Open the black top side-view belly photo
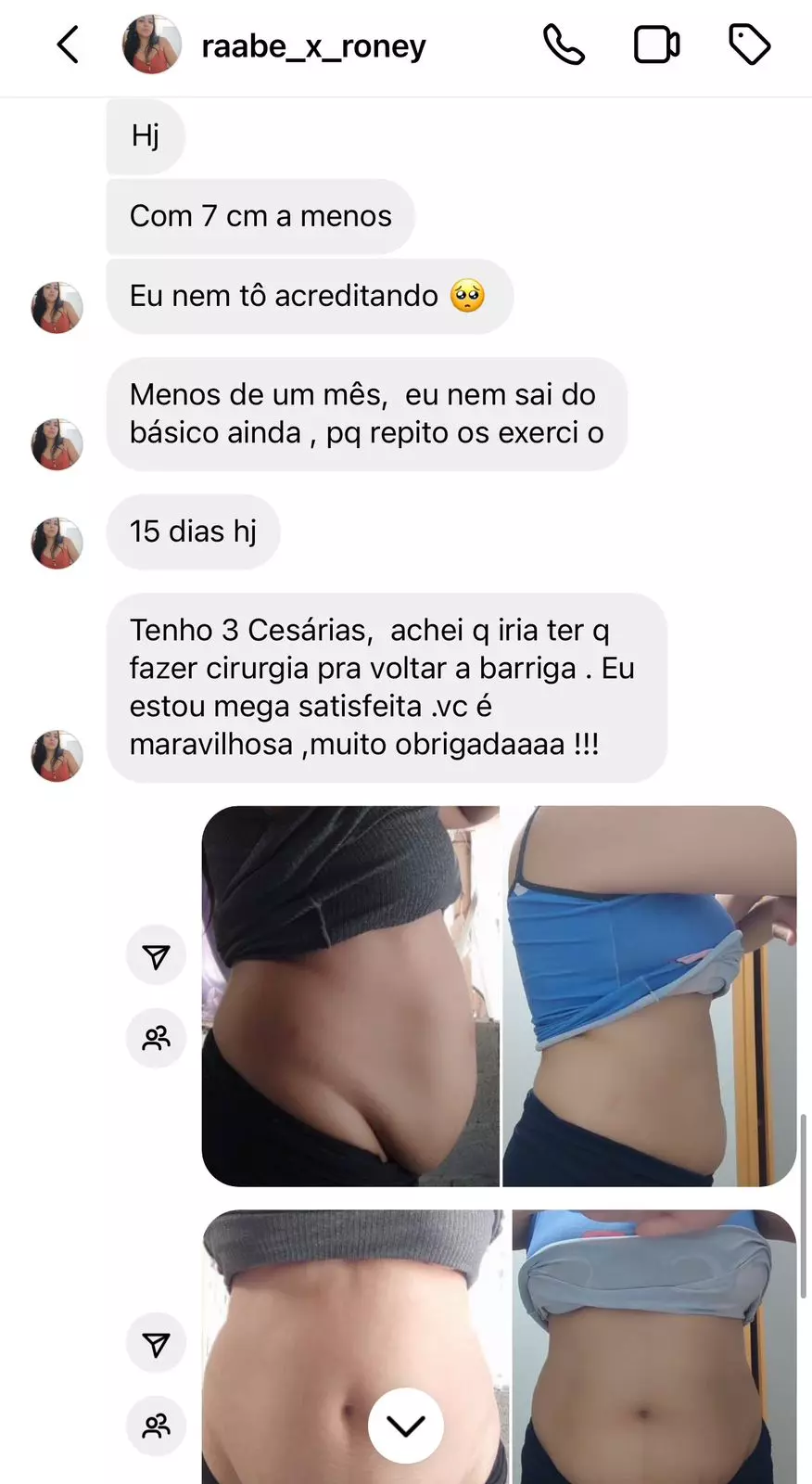 350,996
